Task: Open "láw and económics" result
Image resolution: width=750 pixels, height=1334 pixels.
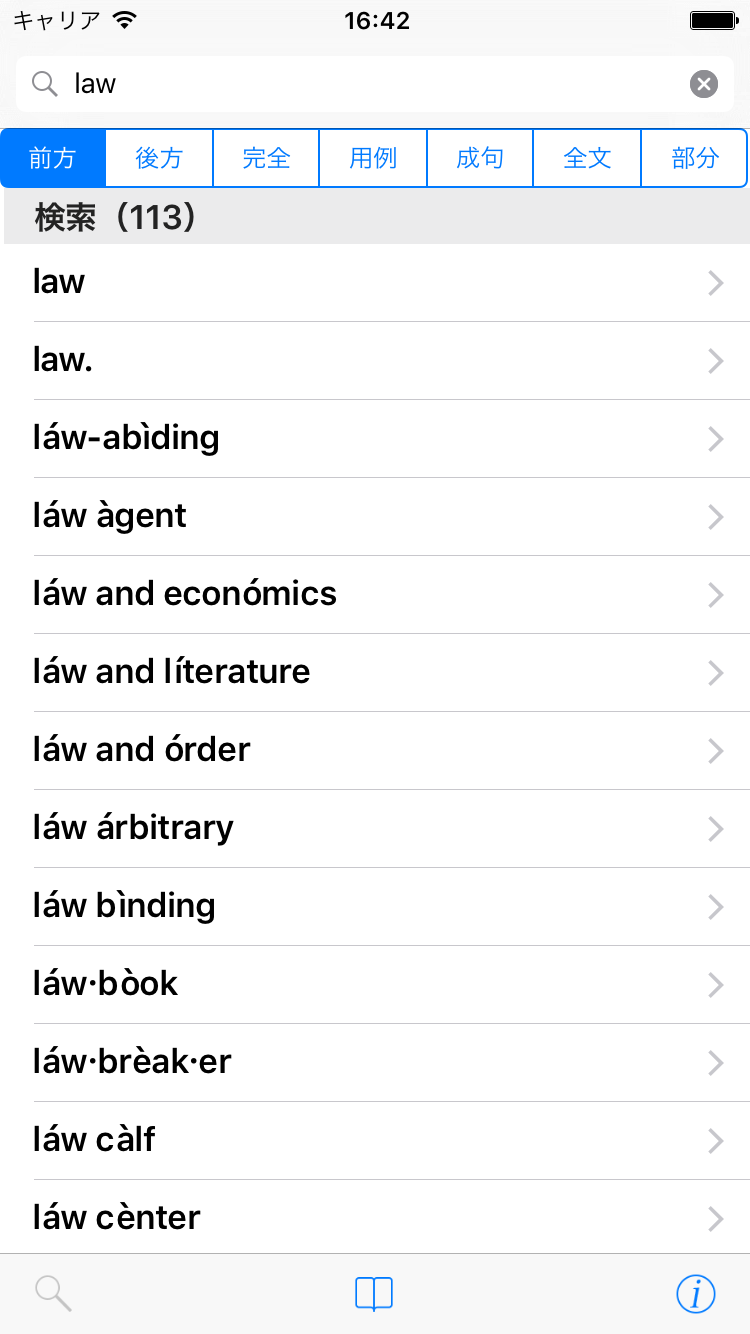Action: (x=375, y=595)
